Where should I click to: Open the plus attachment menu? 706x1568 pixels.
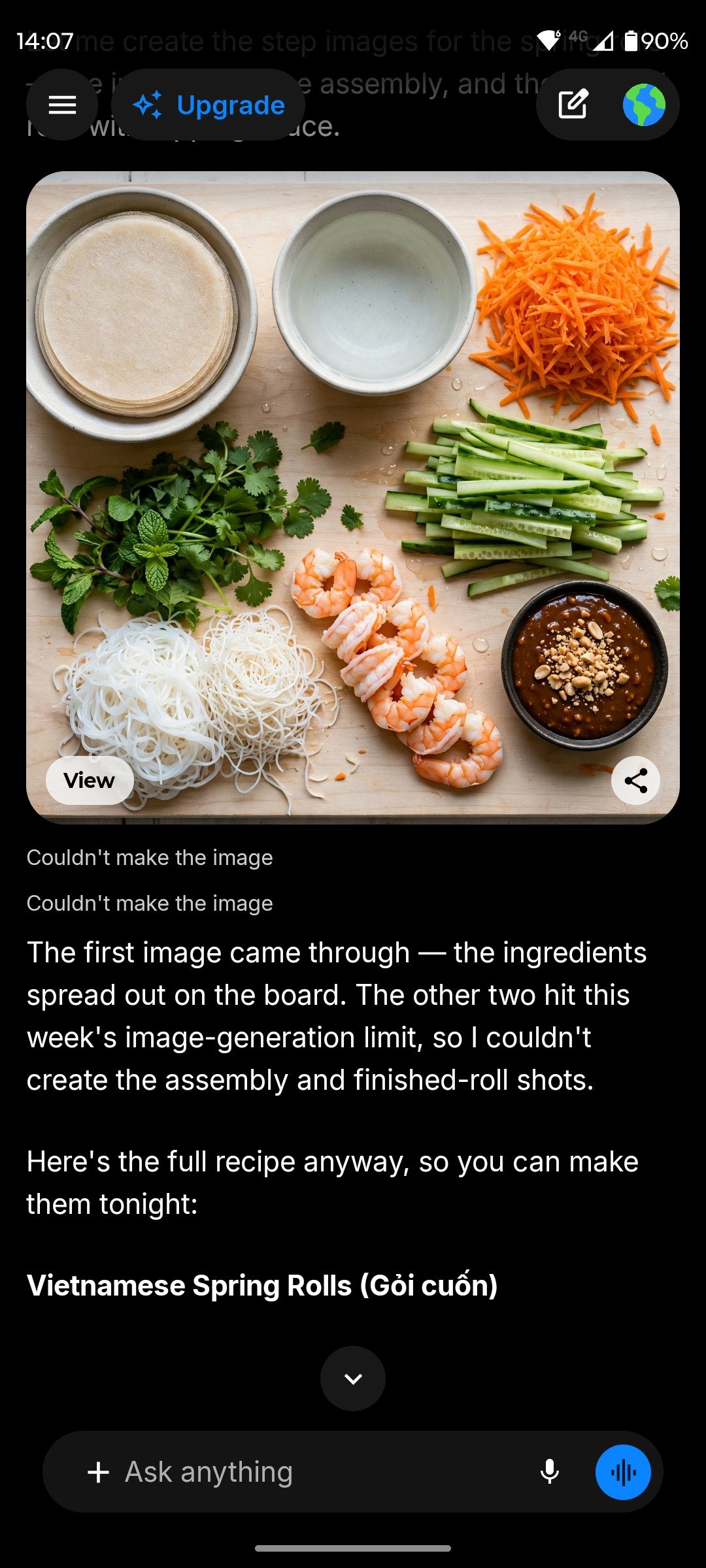98,1472
